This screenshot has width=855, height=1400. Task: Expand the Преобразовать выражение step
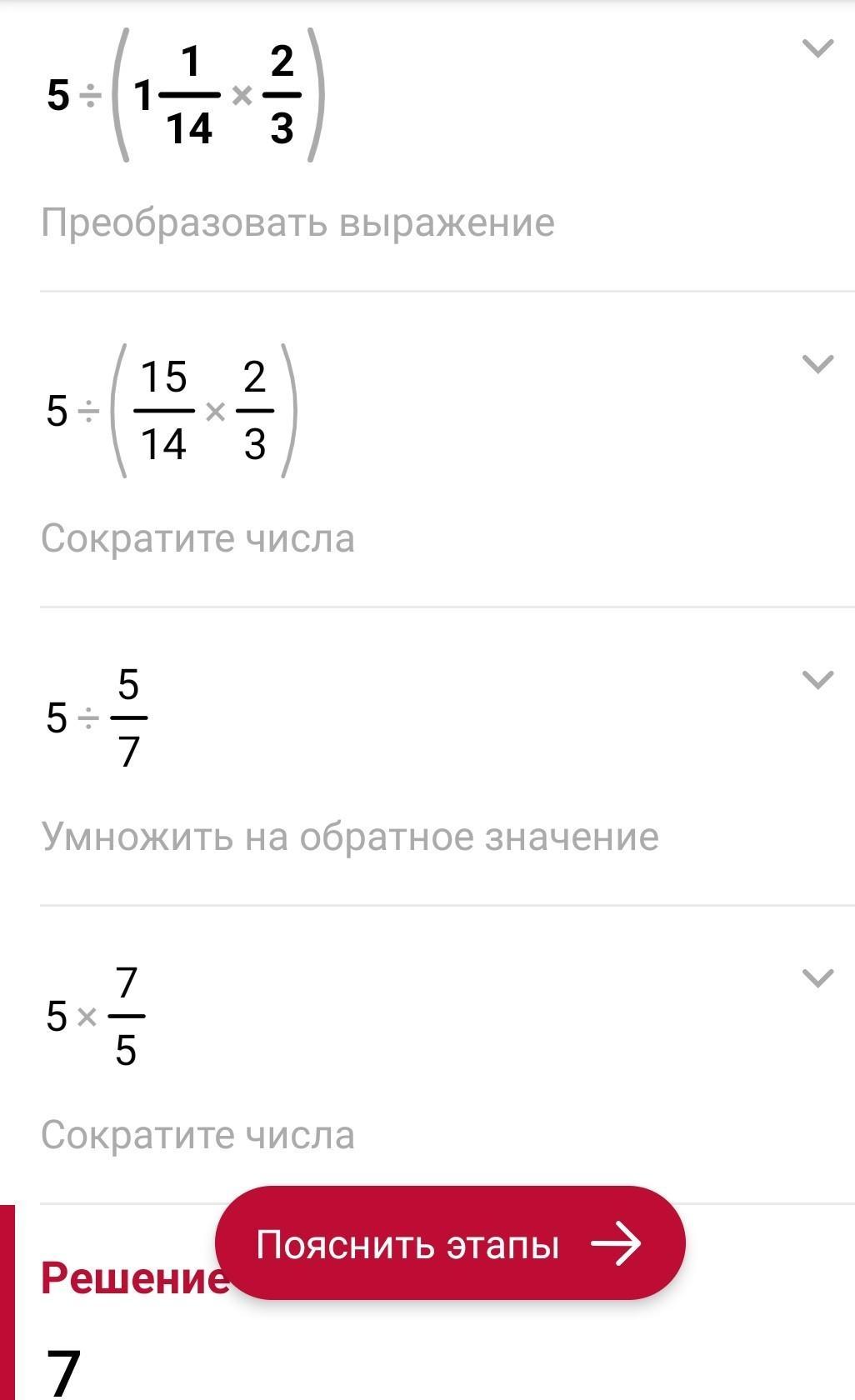pos(817,48)
